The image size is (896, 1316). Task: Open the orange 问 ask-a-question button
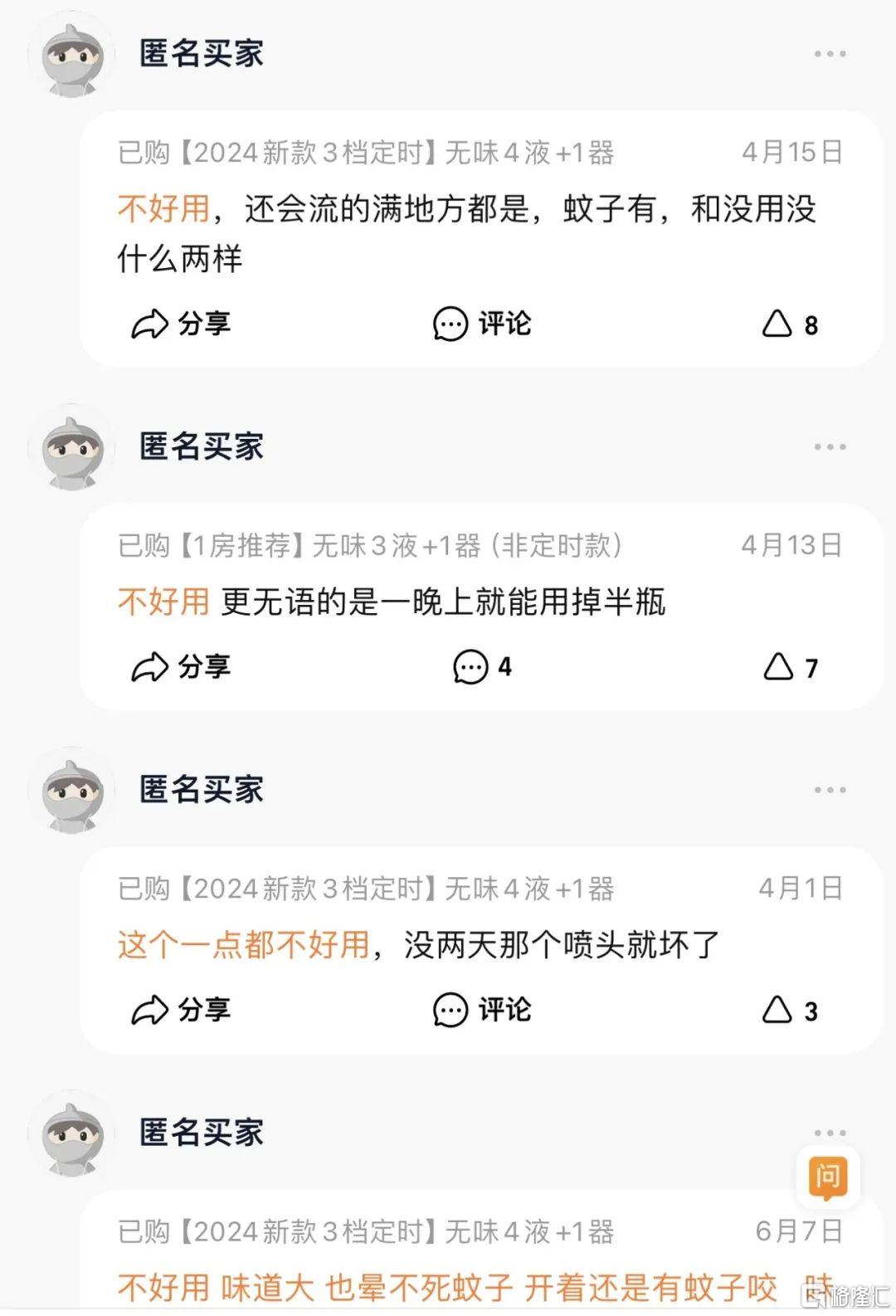click(827, 1177)
